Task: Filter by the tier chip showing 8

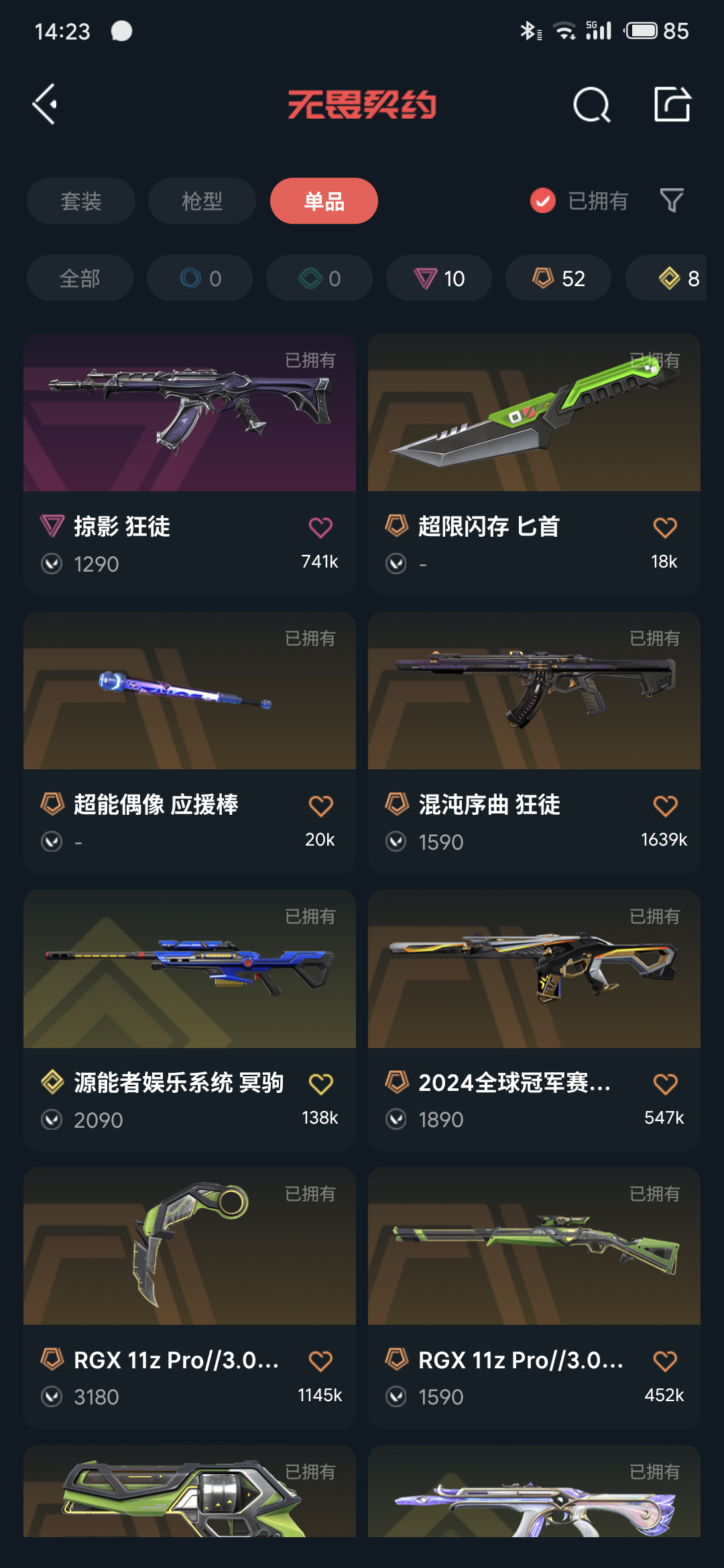Action: click(x=677, y=278)
